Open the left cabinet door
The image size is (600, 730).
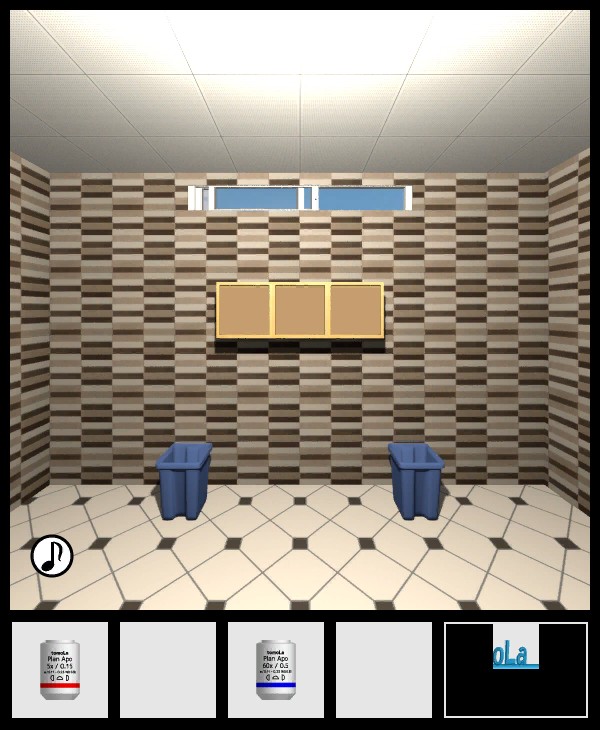[245, 310]
